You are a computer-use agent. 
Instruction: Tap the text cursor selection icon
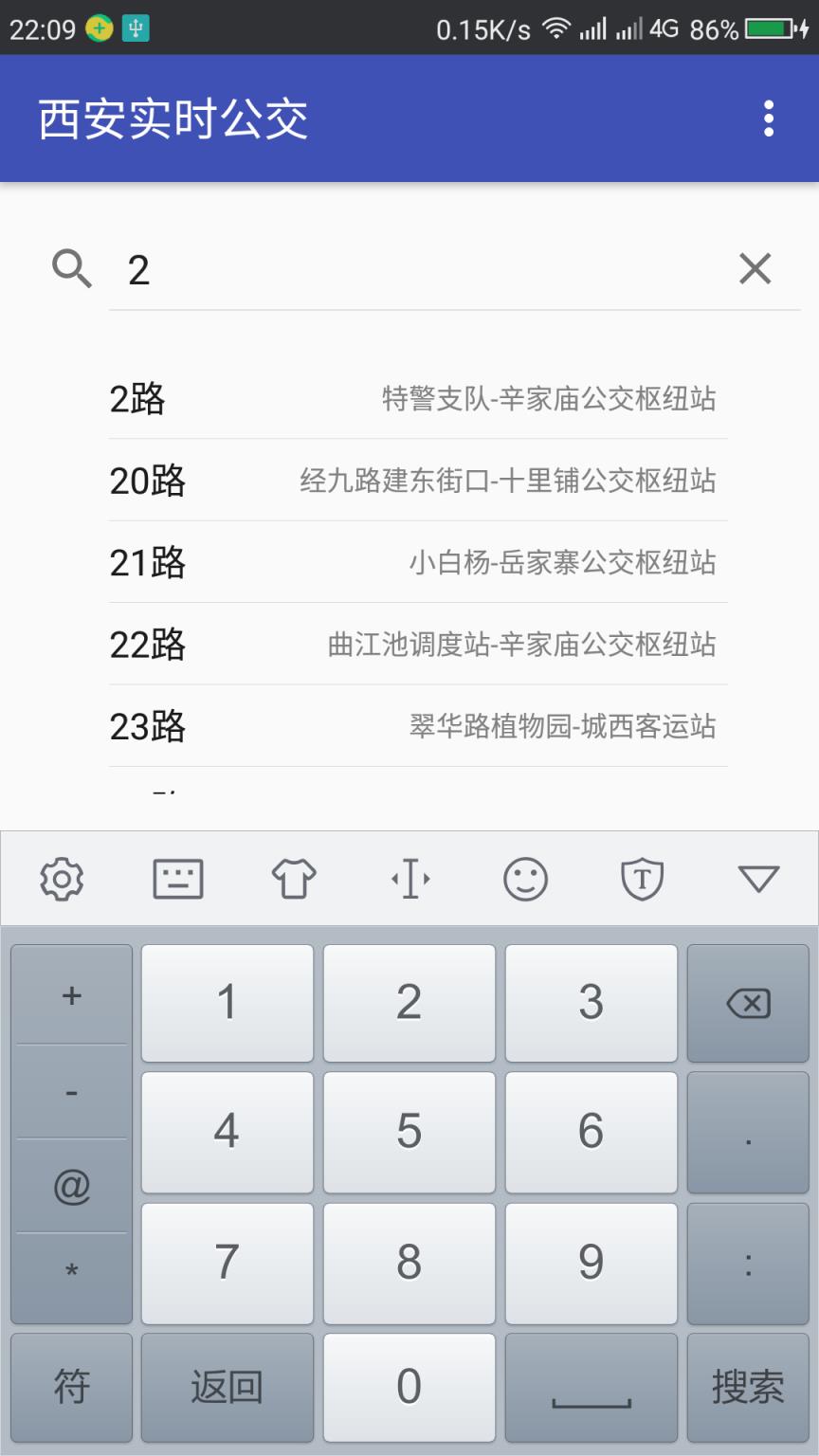point(409,878)
